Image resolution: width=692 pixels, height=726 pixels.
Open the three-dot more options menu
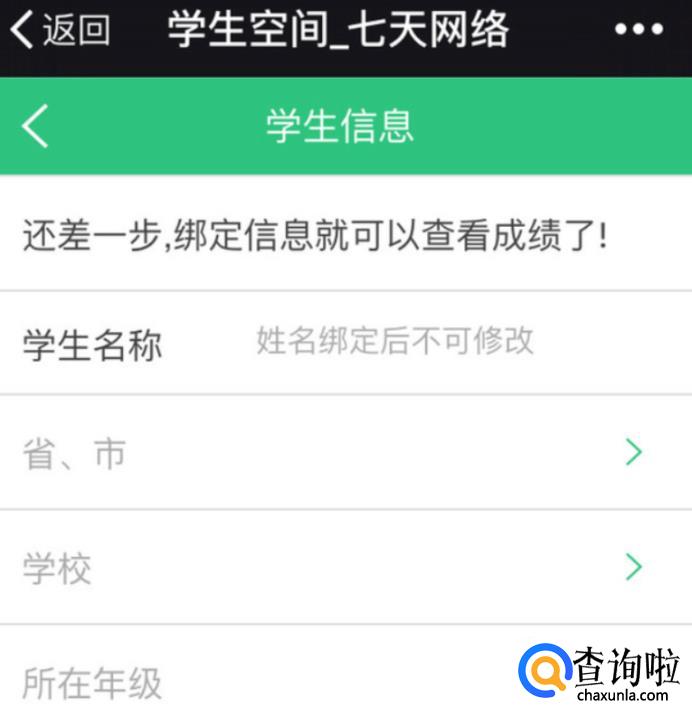(639, 29)
